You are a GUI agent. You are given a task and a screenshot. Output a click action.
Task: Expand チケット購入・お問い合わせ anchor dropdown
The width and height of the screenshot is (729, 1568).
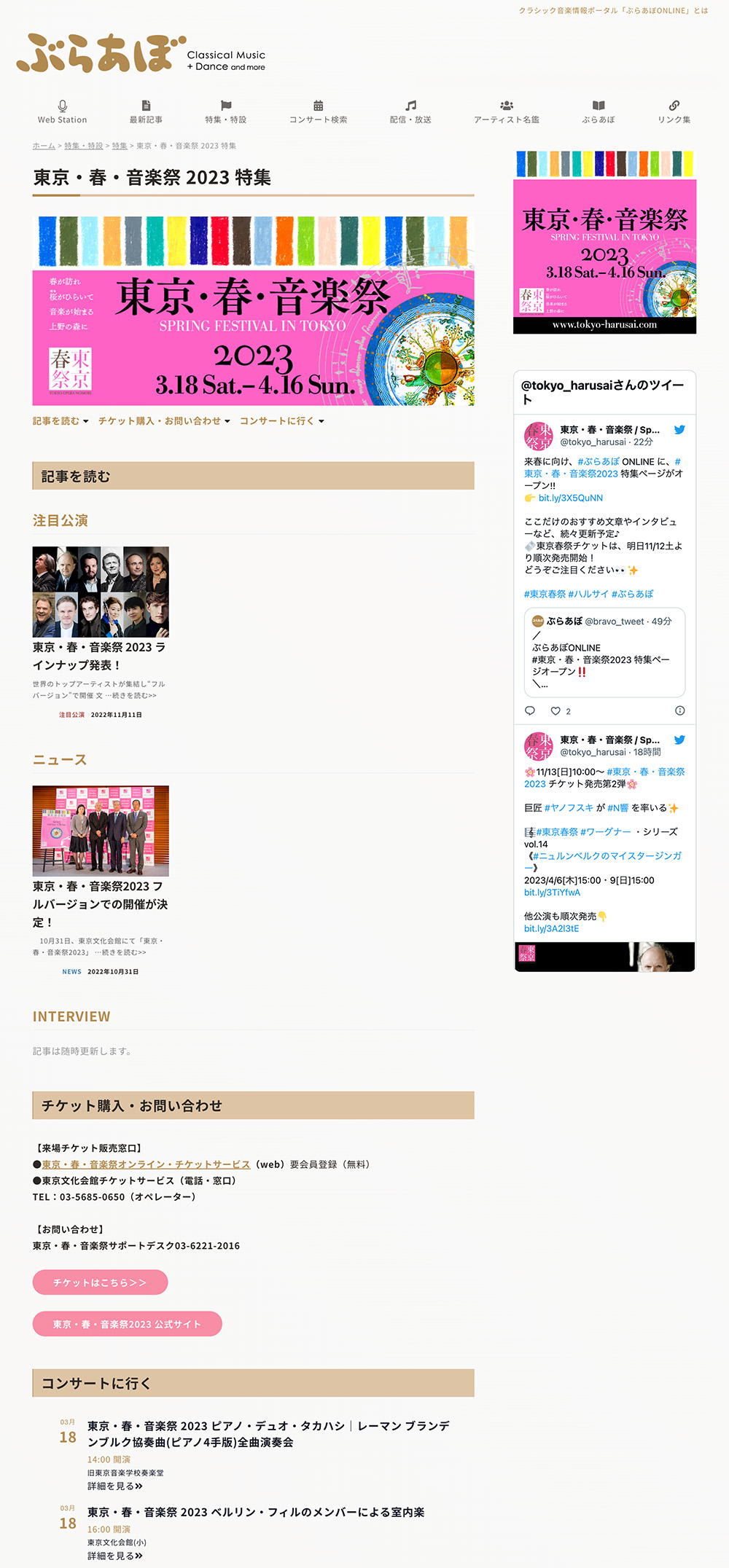point(164,421)
